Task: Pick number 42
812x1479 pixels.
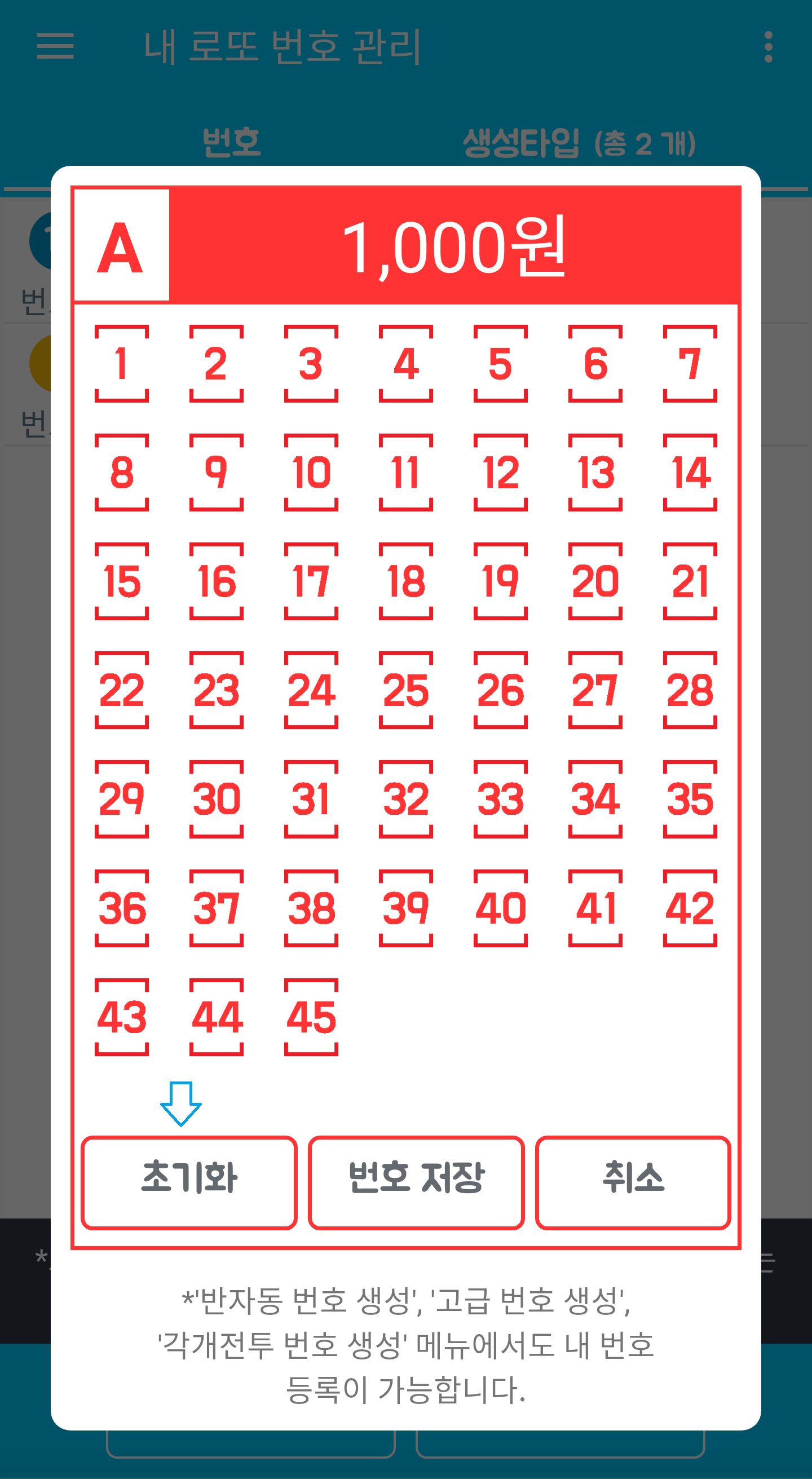Action: click(x=690, y=908)
